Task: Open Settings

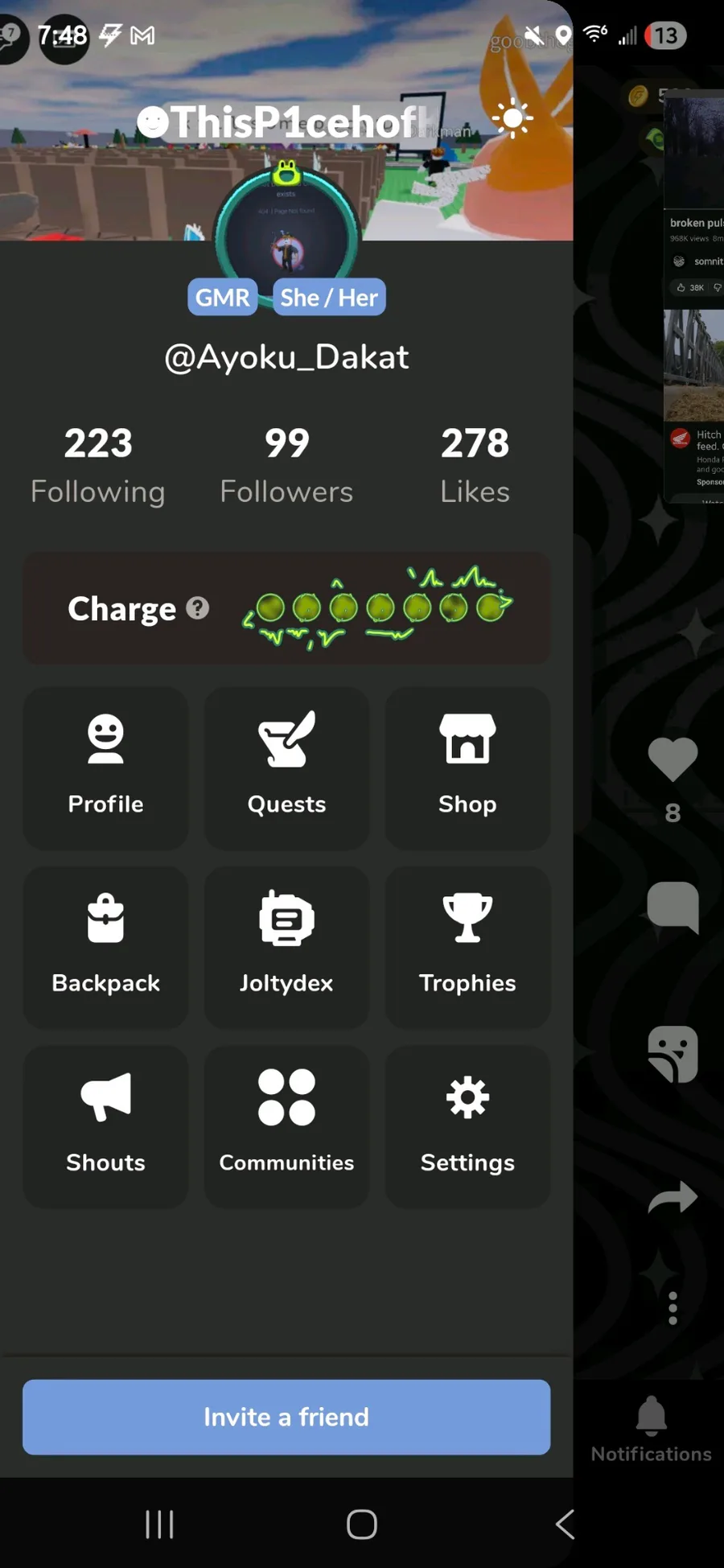Action: tap(467, 1126)
